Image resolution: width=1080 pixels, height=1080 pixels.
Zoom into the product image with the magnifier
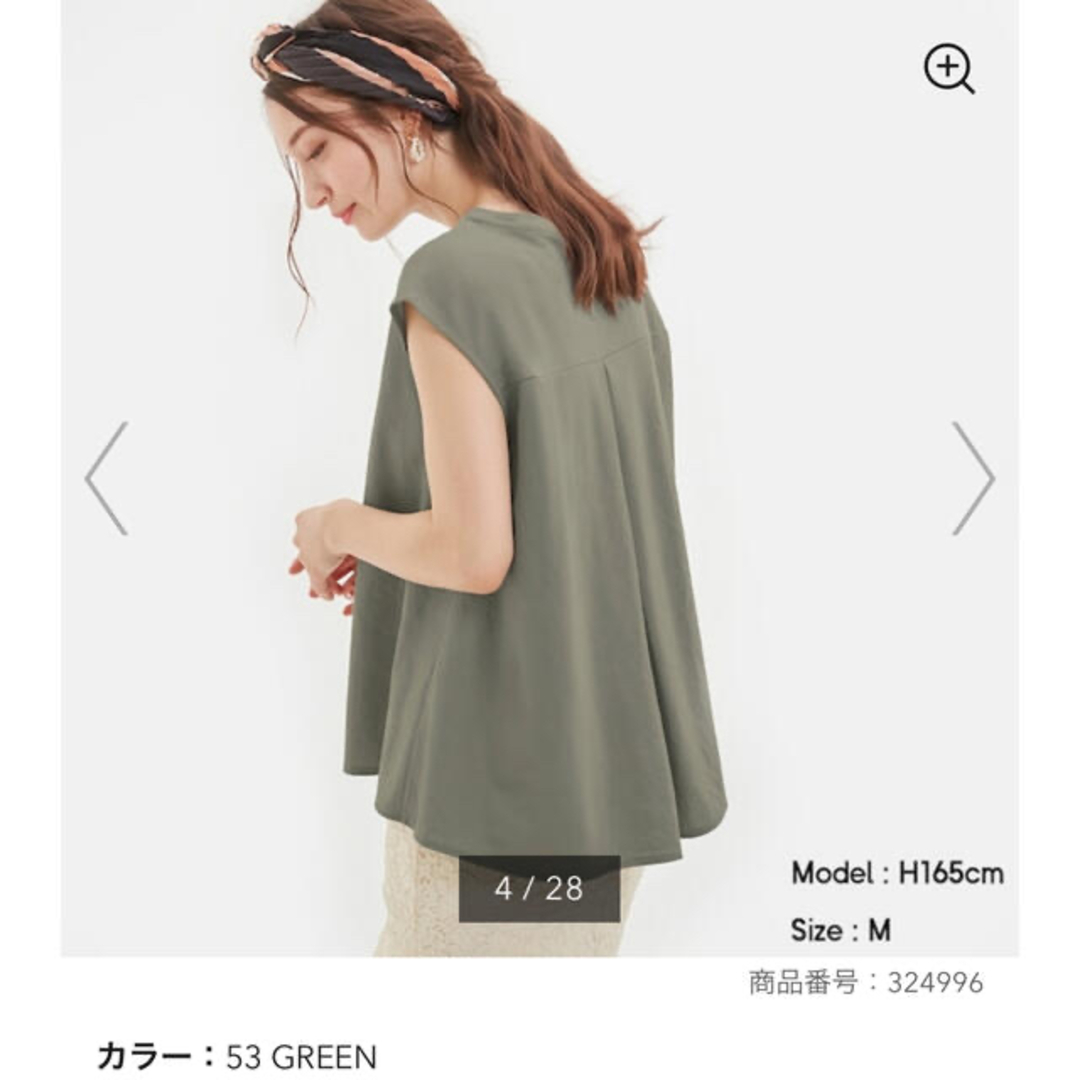(948, 71)
